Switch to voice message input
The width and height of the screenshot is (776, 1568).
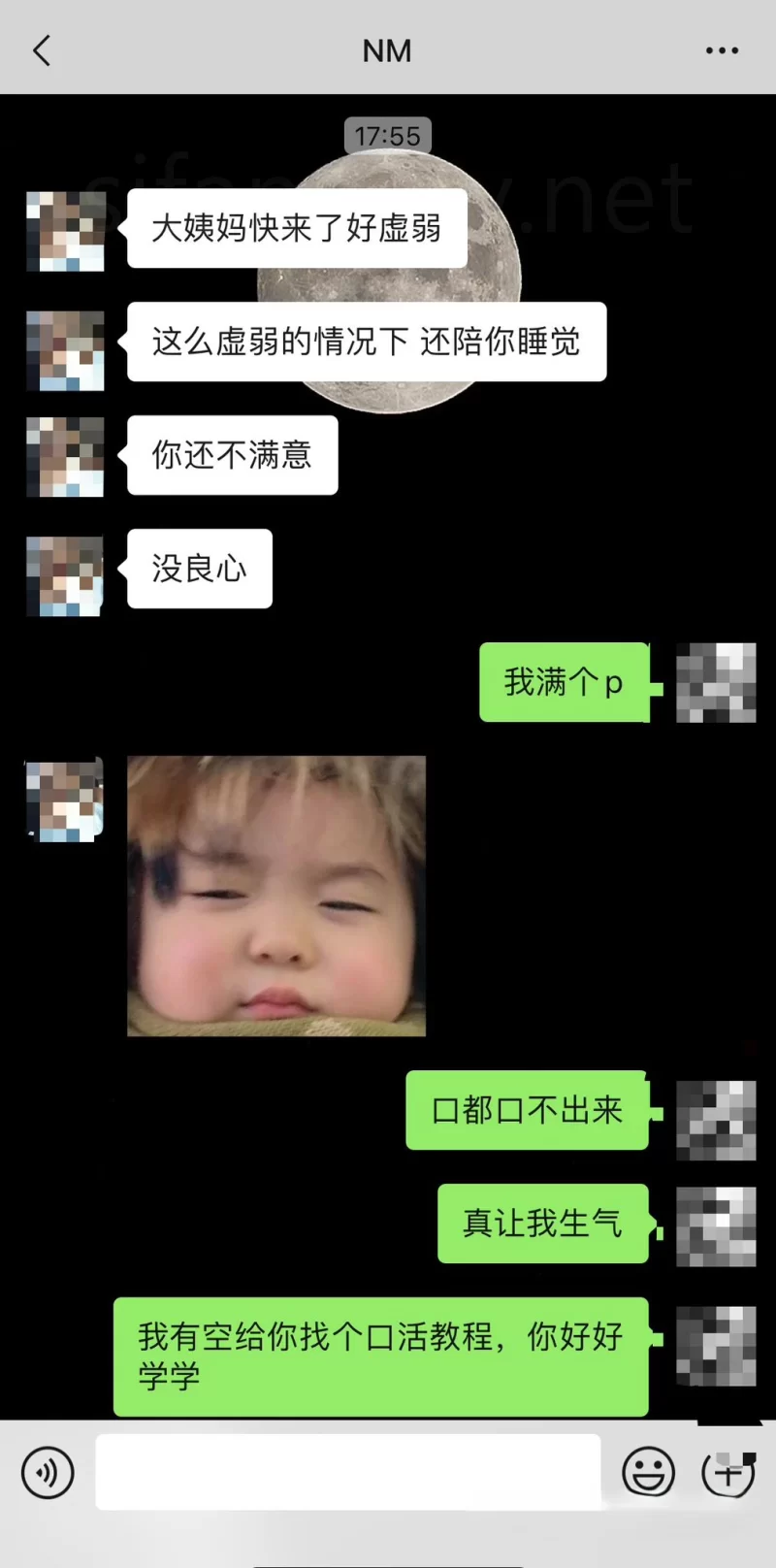(x=48, y=1473)
